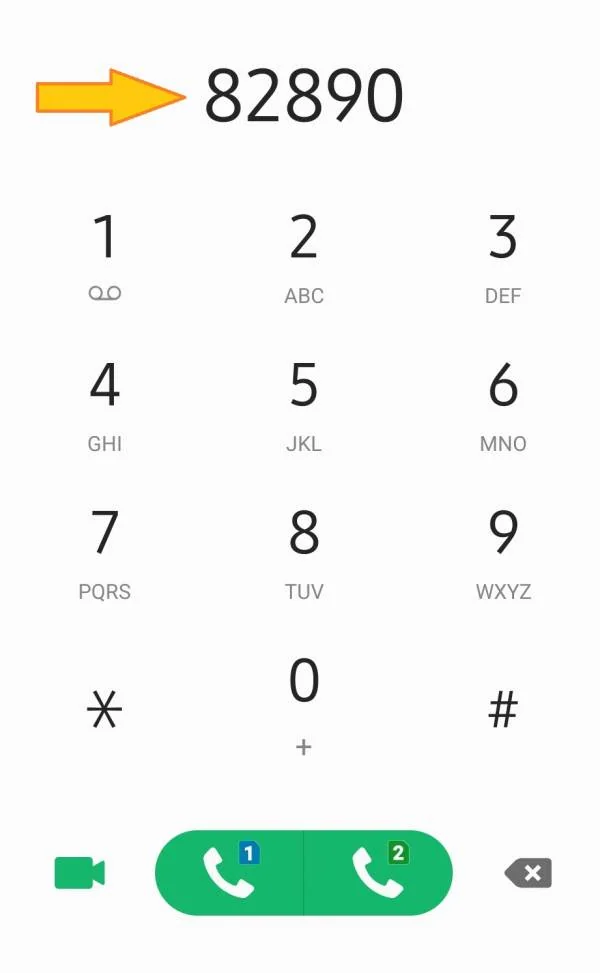Enter the asterisk star key
600x973 pixels.
[104, 711]
